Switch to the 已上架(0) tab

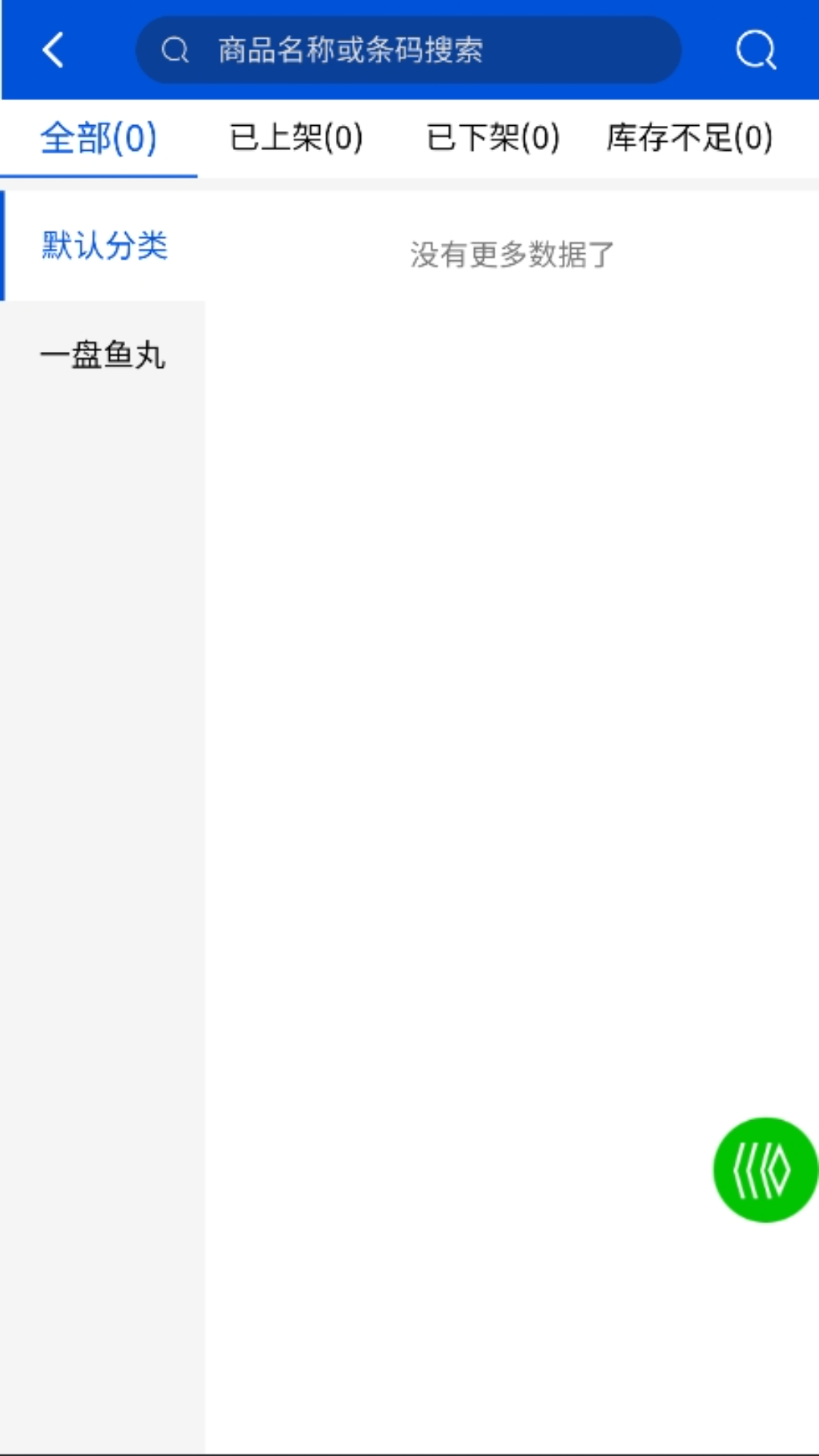(296, 138)
